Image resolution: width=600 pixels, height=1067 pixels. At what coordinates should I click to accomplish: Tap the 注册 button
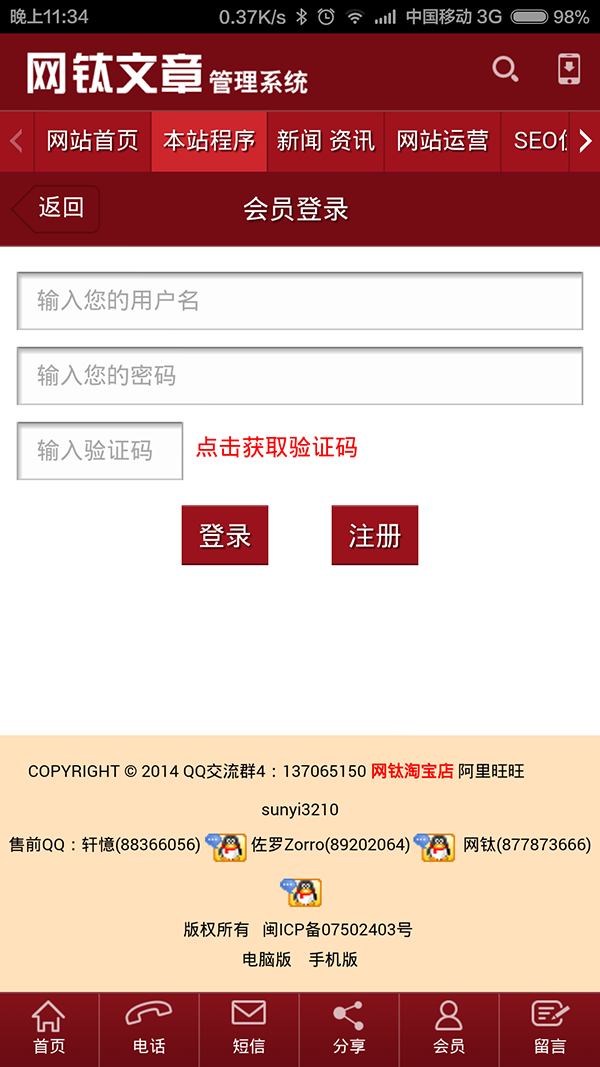click(x=375, y=535)
